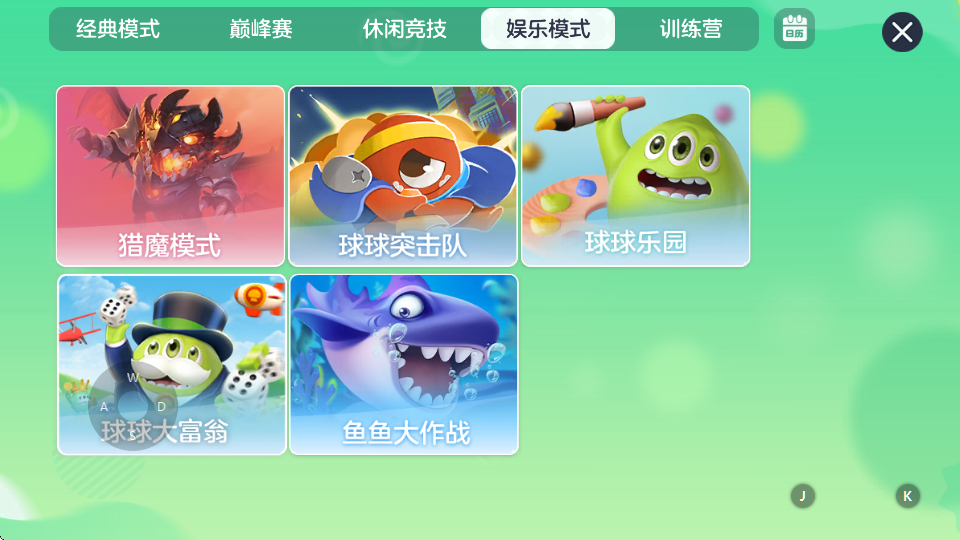Tap the K key overlay button
This screenshot has width=960, height=540.
click(x=907, y=496)
